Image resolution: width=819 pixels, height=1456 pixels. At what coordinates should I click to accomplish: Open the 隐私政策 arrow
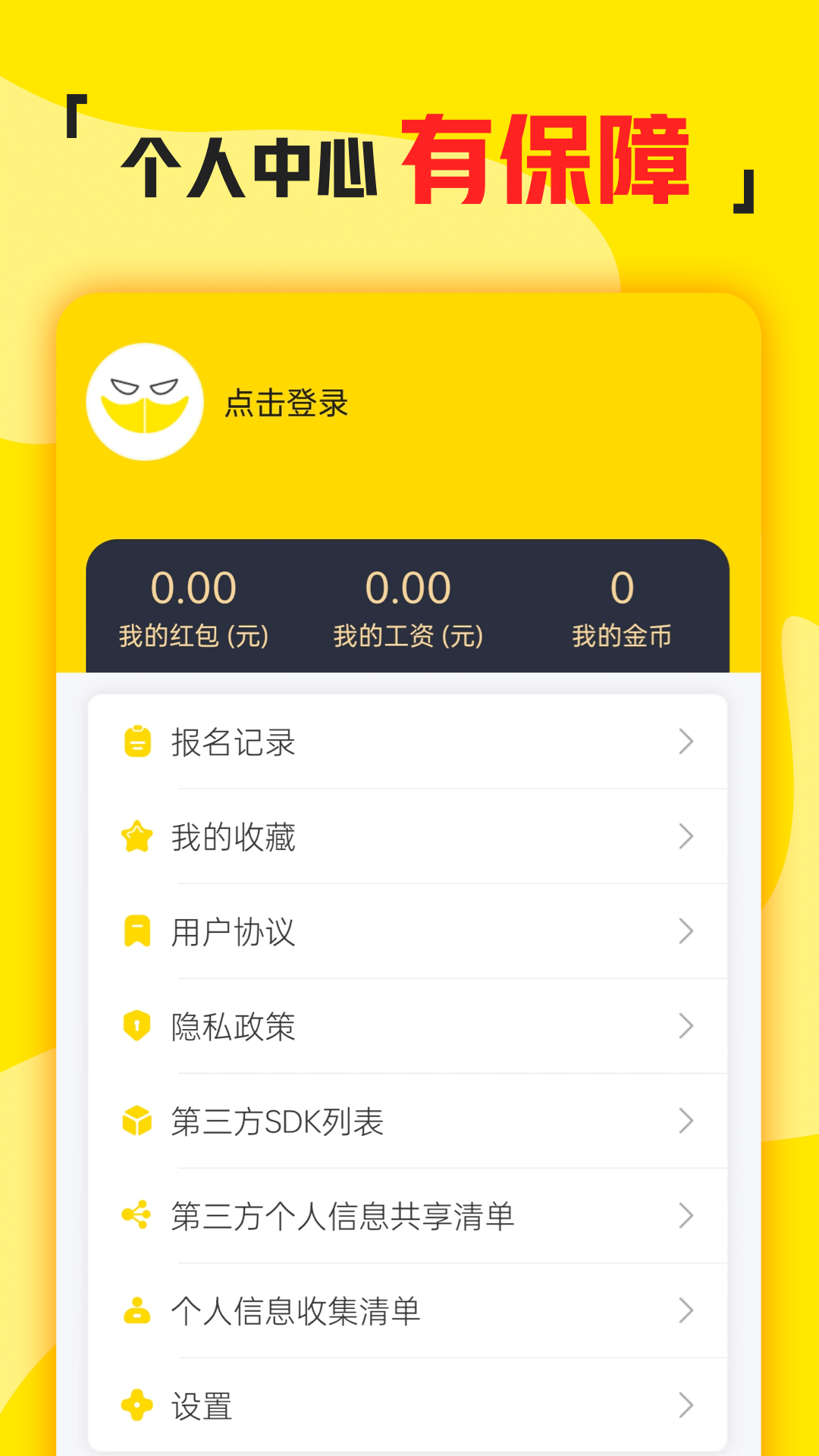coord(685,1028)
